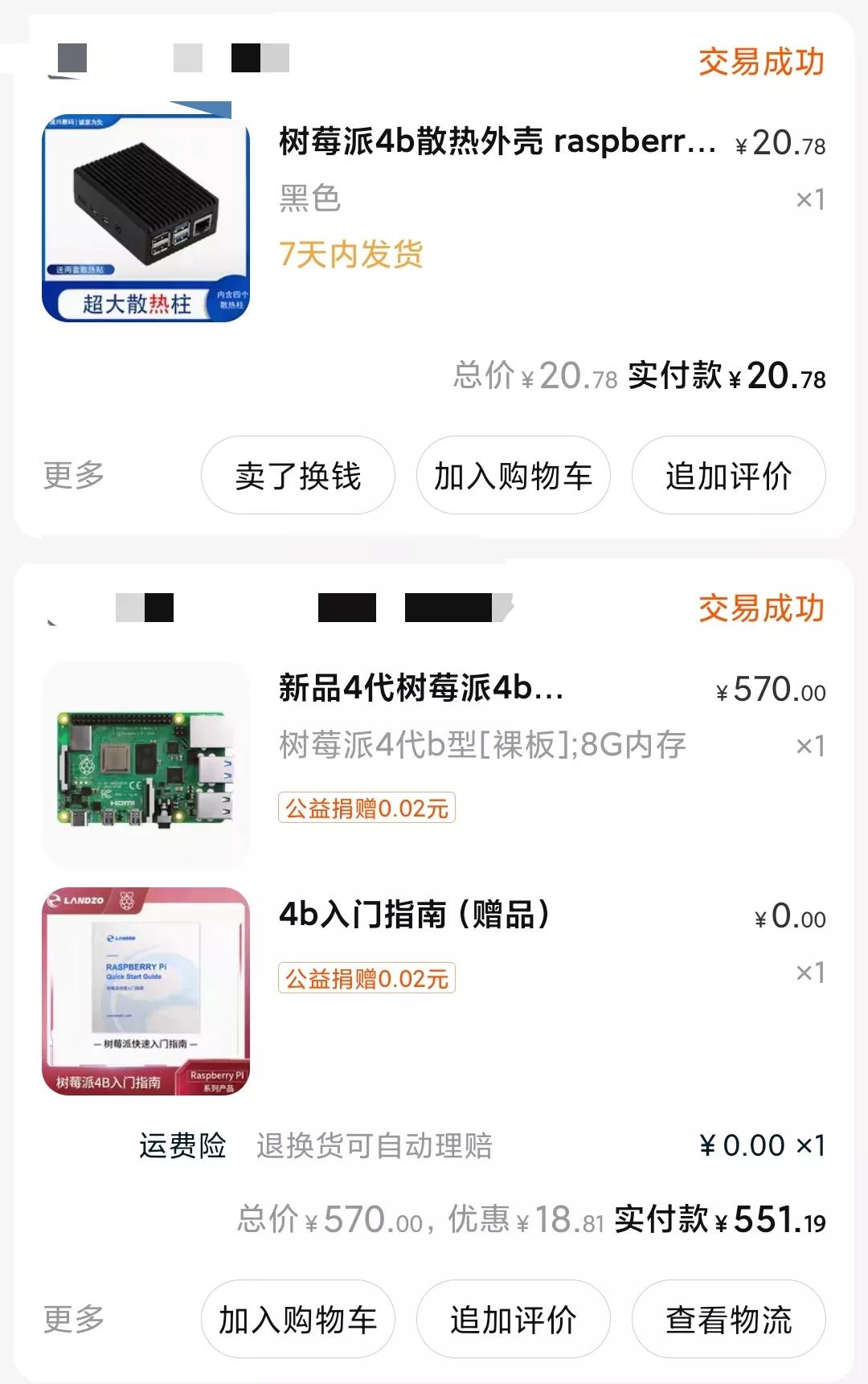Screen dimensions: 868x1384
Task: Click 追加评价 on the first order
Action: 727,475
